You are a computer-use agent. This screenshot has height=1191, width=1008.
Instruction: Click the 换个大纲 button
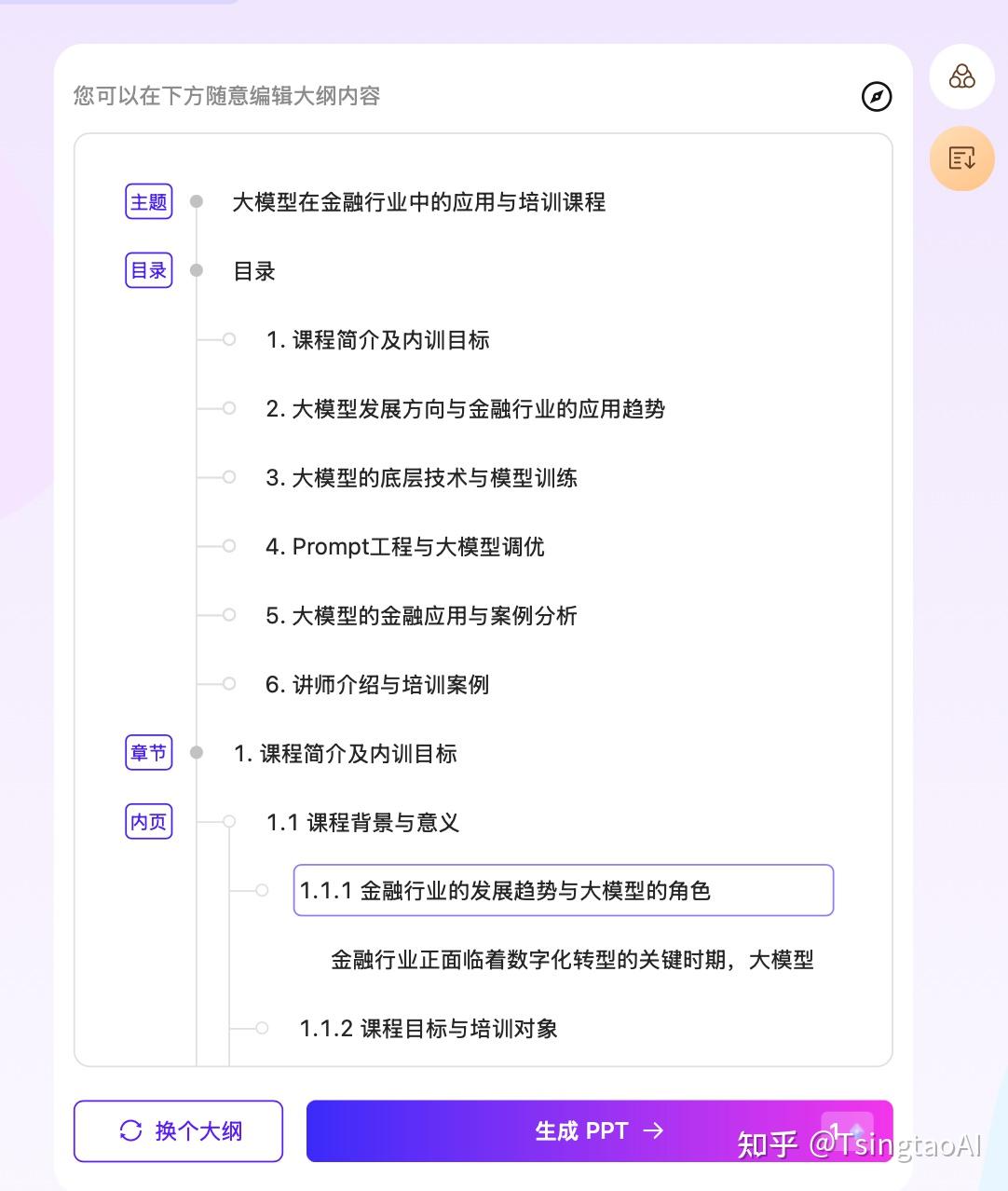pyautogui.click(x=178, y=1130)
